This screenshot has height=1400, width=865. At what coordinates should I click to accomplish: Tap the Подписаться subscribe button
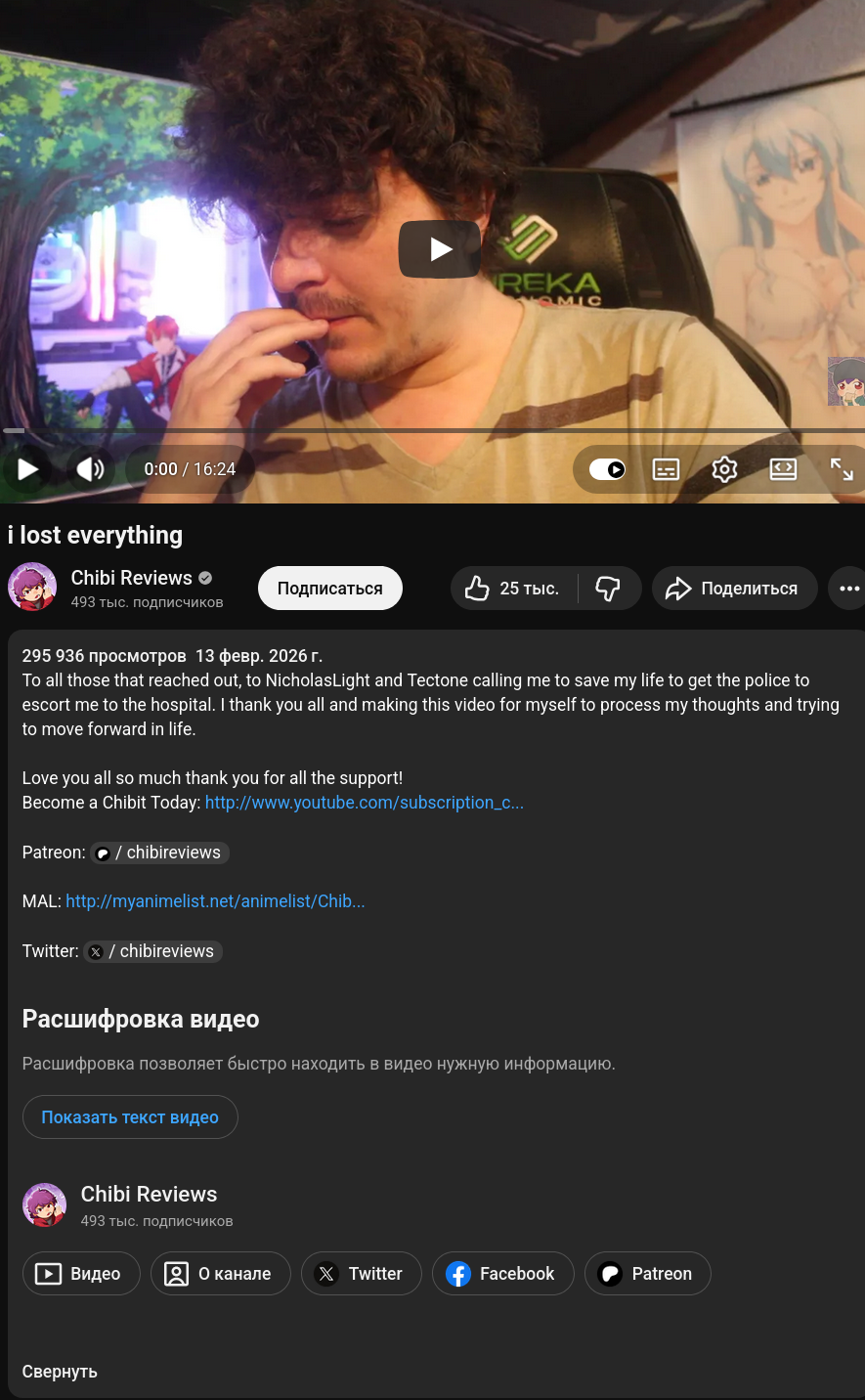(x=329, y=589)
